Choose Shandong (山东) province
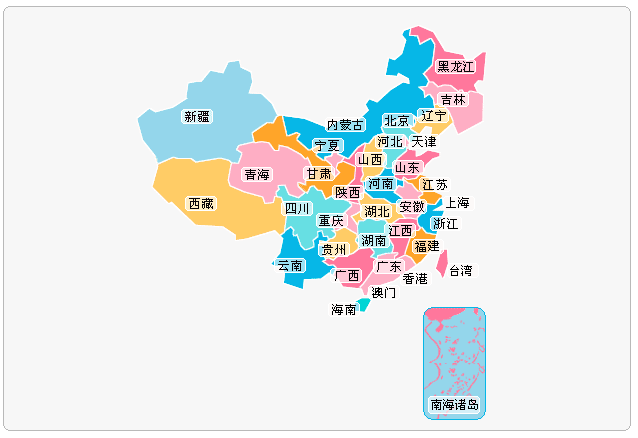Screen dimensions: 638x438 (x=407, y=168)
